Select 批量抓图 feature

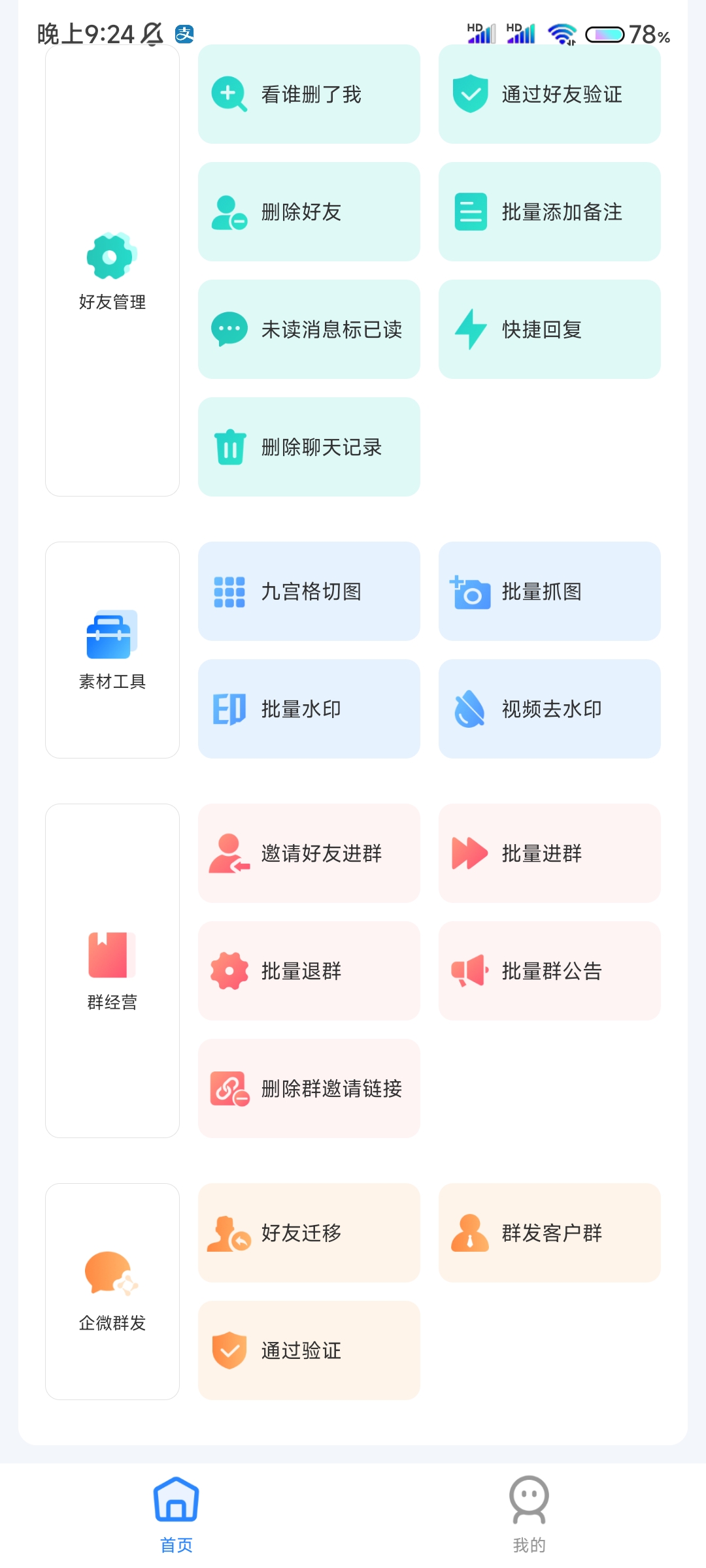click(549, 591)
